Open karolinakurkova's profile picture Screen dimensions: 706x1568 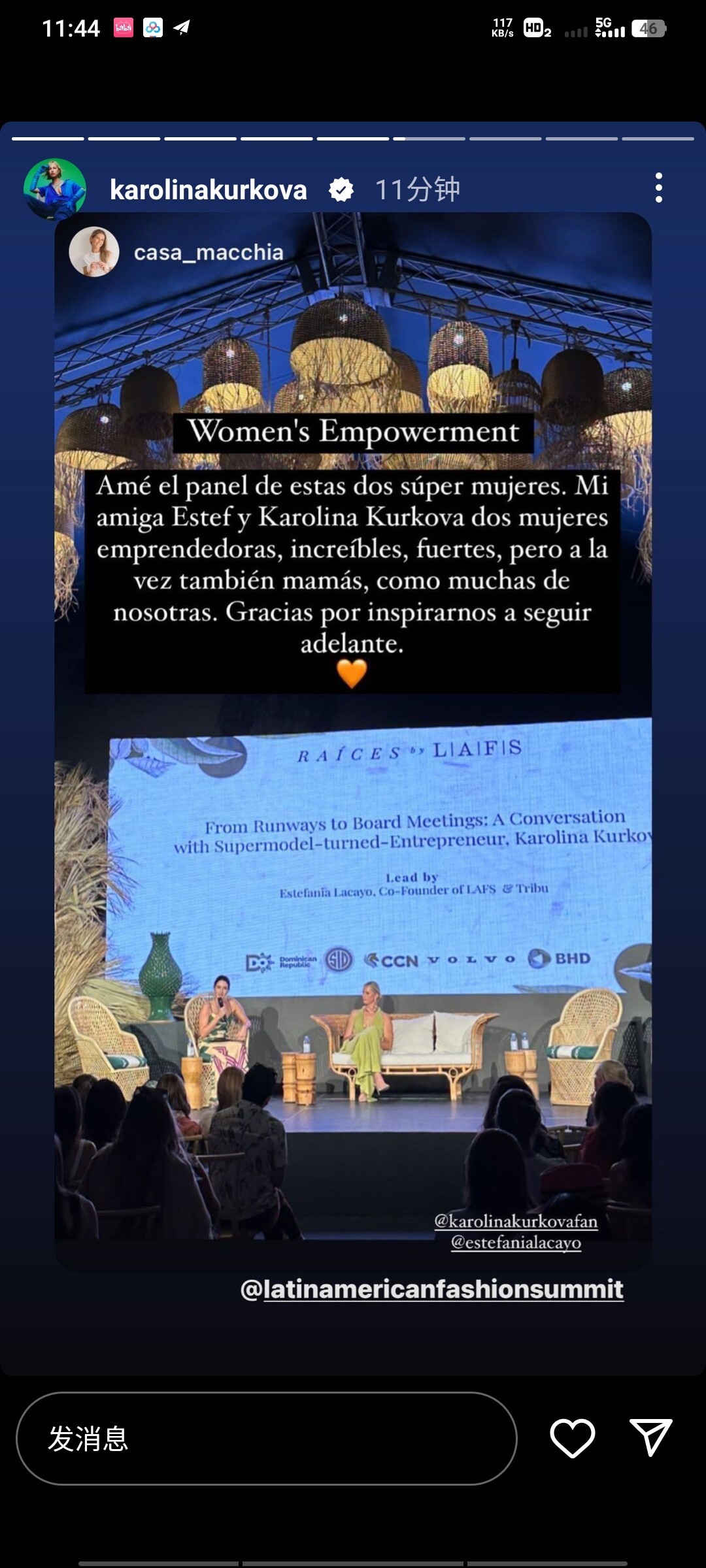[55, 189]
